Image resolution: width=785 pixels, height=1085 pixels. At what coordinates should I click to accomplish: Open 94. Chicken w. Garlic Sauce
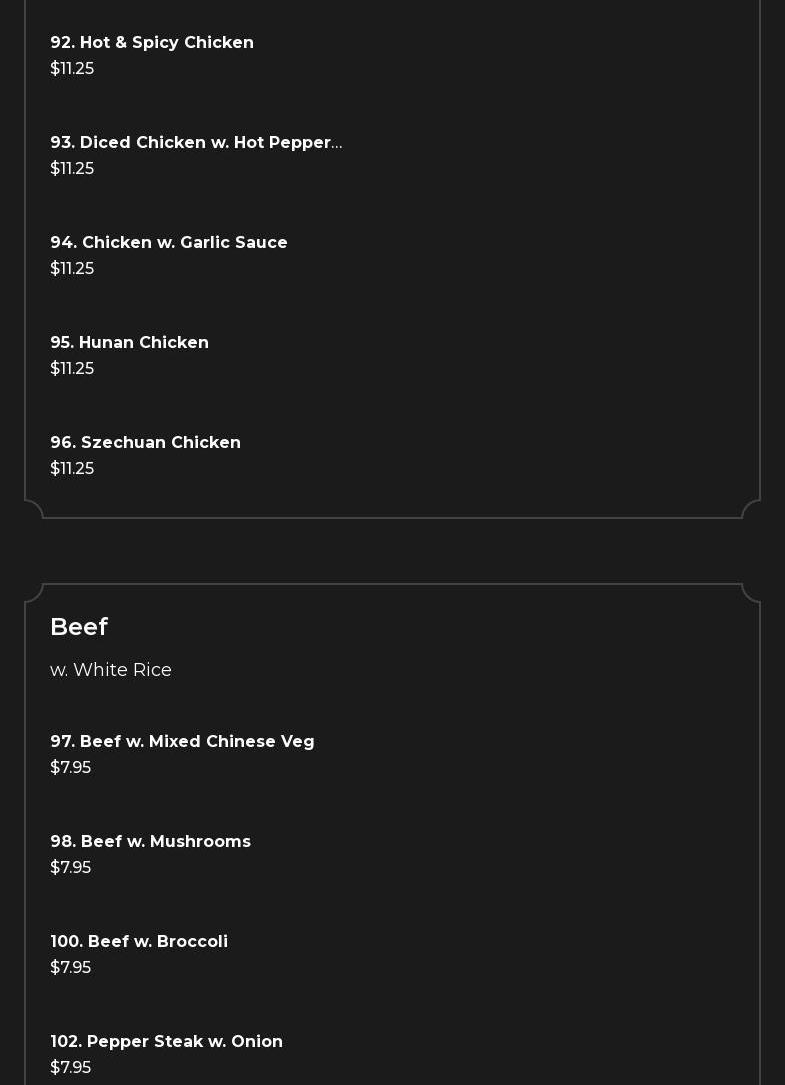(169, 243)
